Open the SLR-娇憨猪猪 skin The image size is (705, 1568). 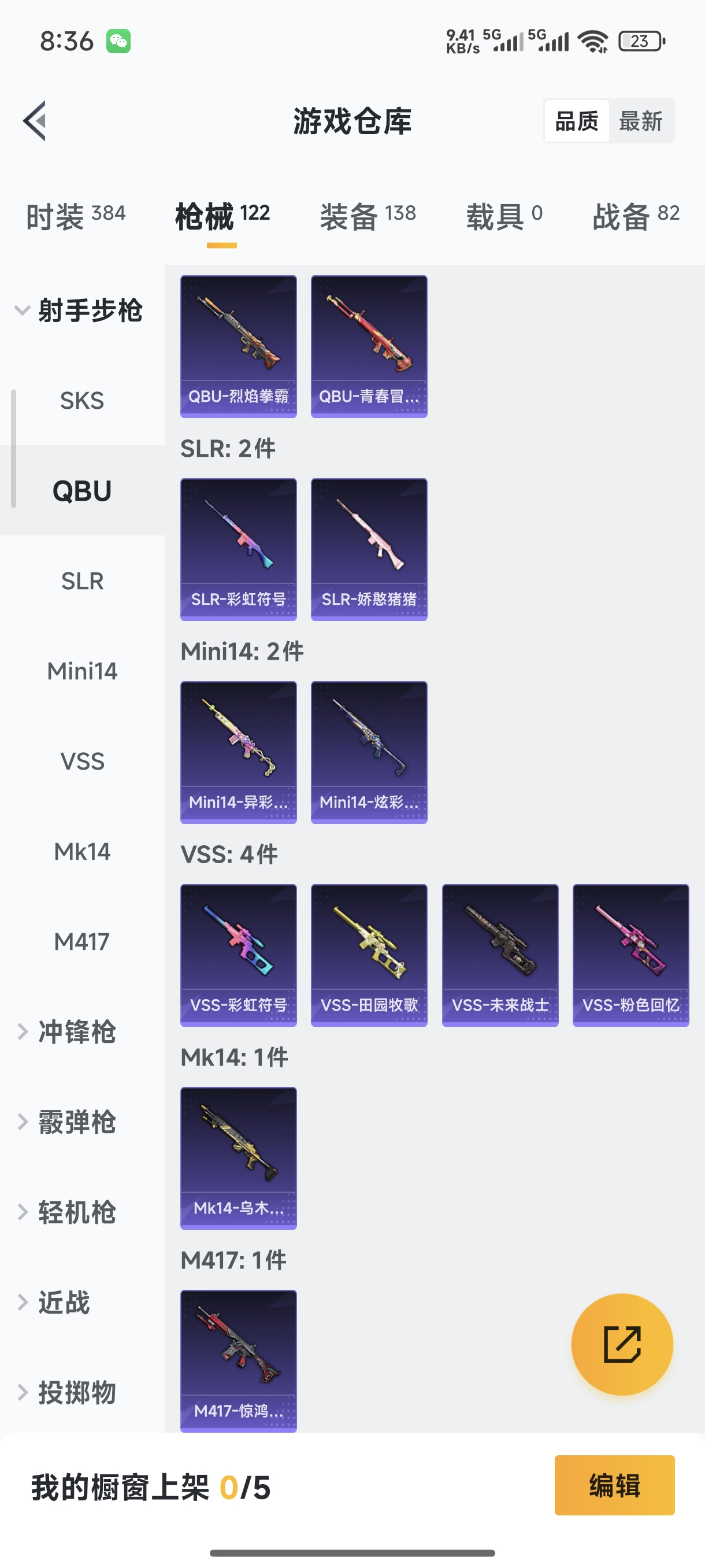(x=369, y=549)
